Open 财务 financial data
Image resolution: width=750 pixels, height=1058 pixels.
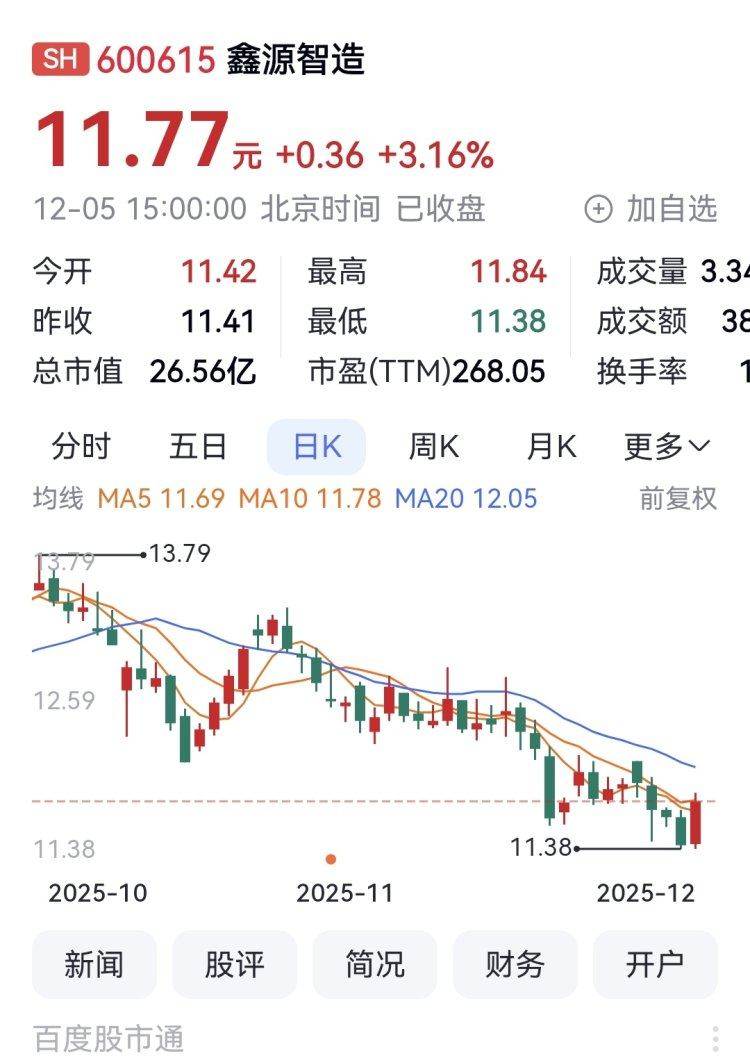click(x=515, y=965)
